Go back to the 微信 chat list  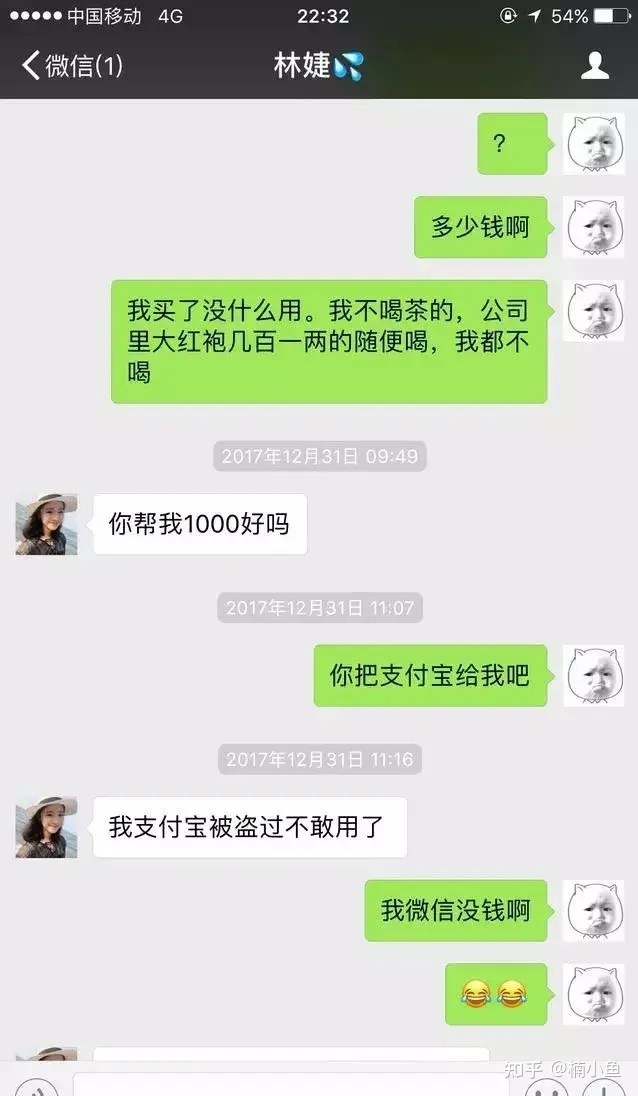click(x=72, y=66)
